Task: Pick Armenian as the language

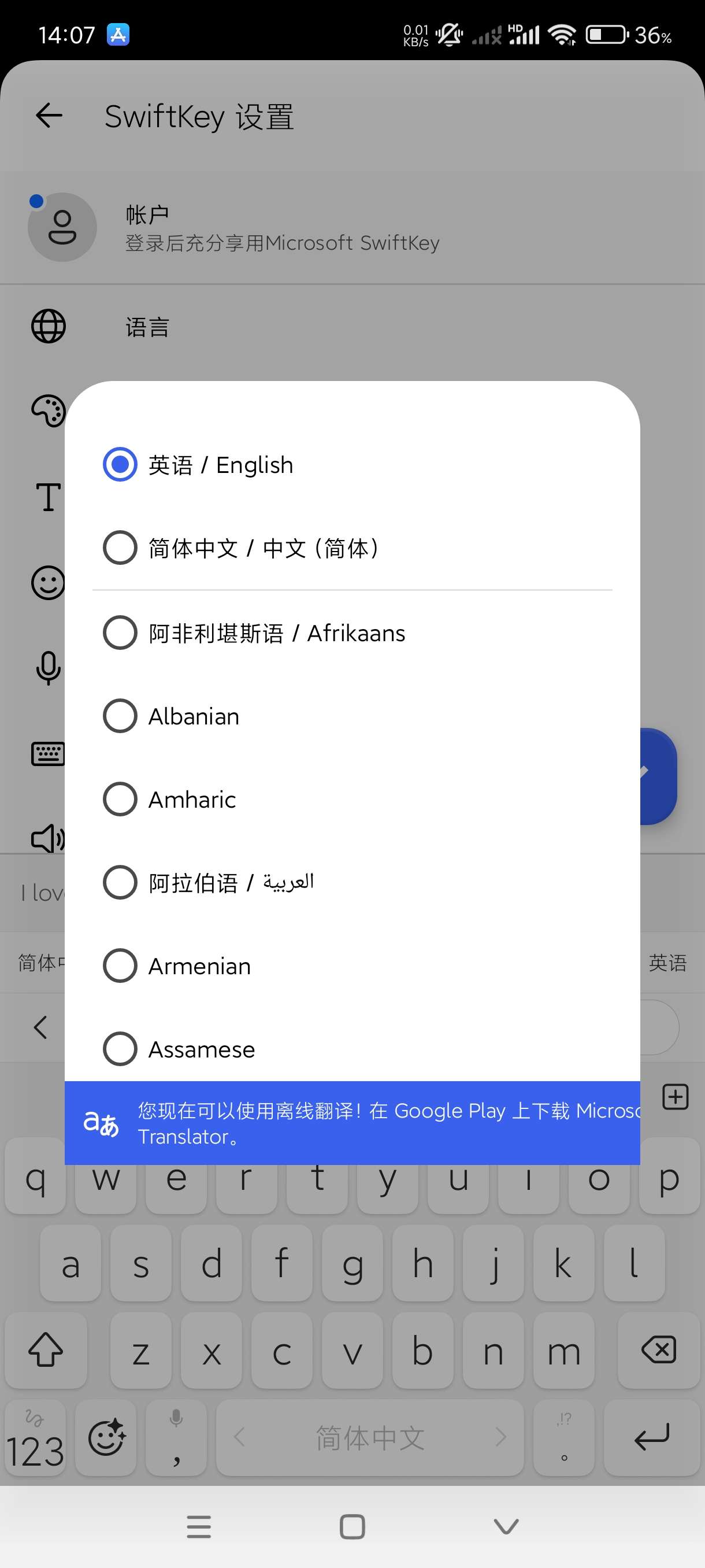Action: [120, 966]
